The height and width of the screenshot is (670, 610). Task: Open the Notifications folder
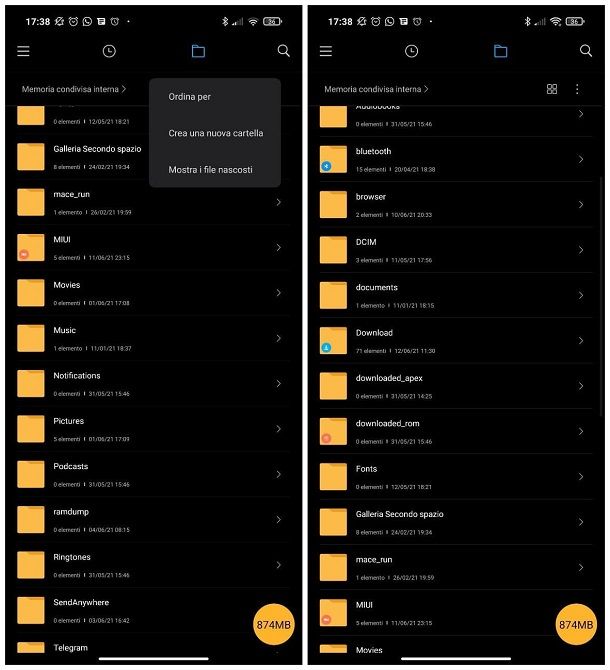[x=150, y=384]
